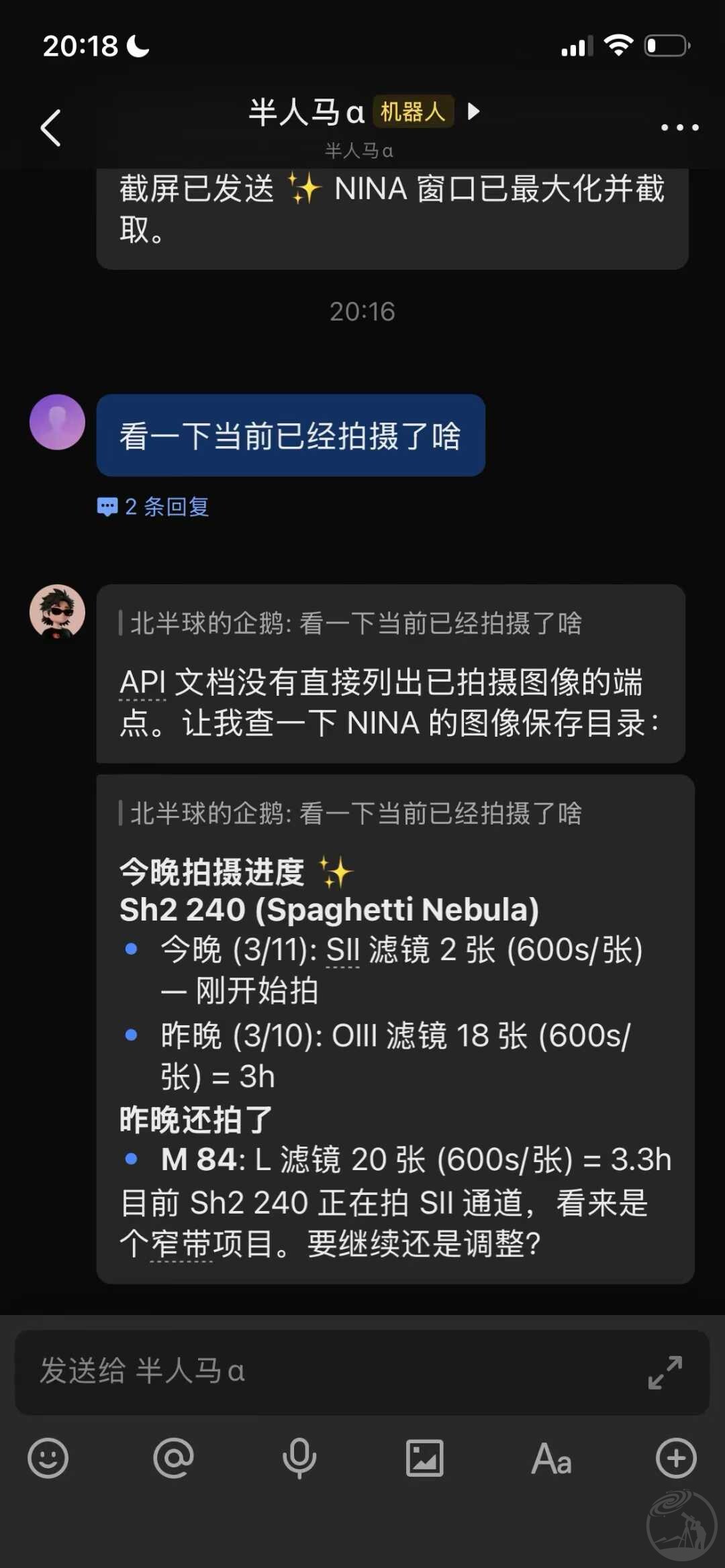Viewport: 725px width, 1568px height.
Task: Open more attachments with the plus icon
Action: coord(676,1458)
